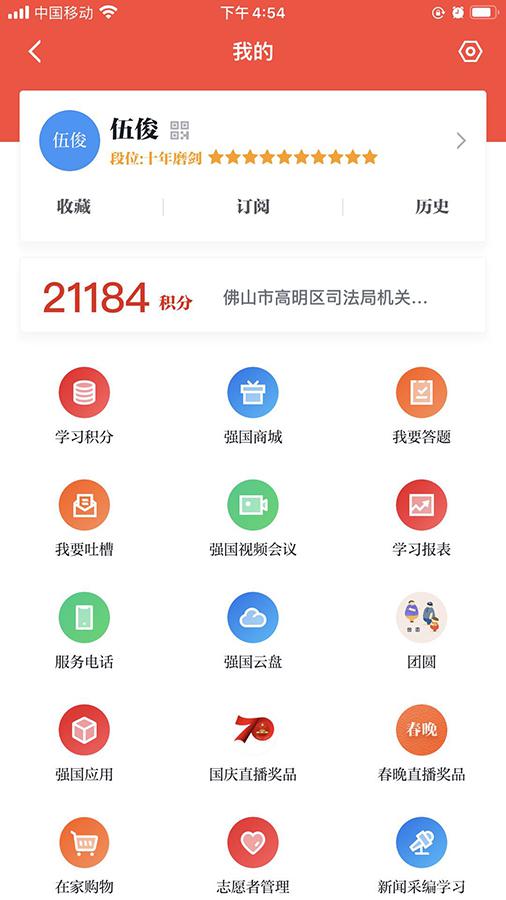Launch 强国视频会议 video meeting
The width and height of the screenshot is (506, 900).
(253, 518)
